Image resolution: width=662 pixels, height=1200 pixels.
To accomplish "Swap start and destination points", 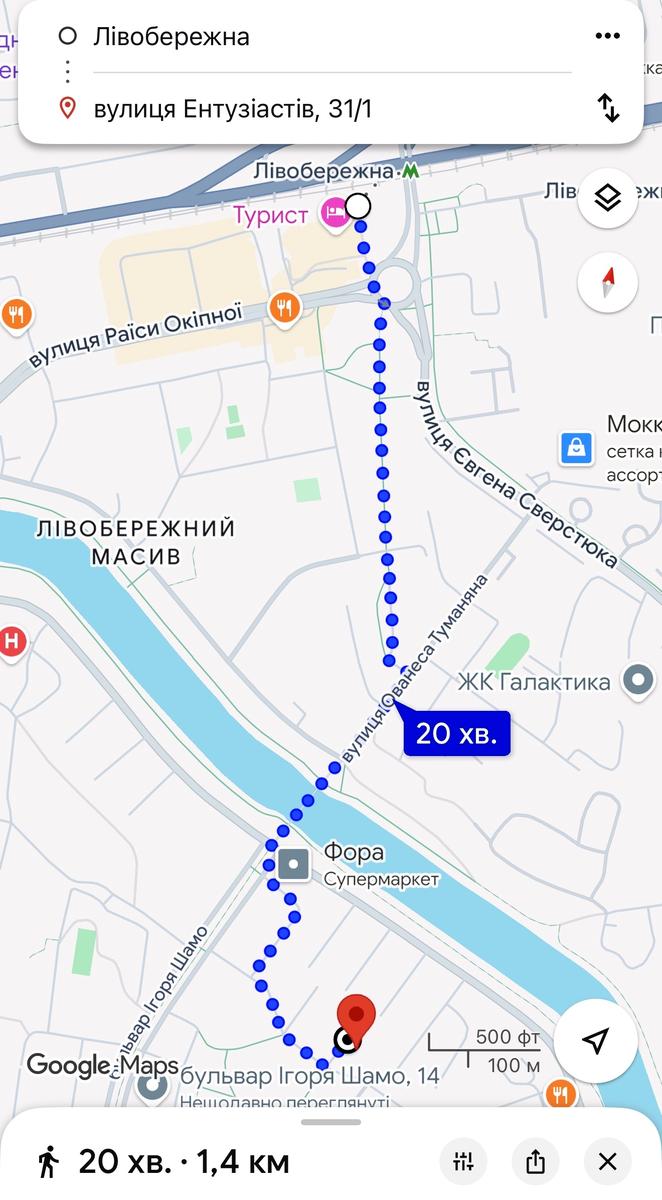I will [608, 108].
